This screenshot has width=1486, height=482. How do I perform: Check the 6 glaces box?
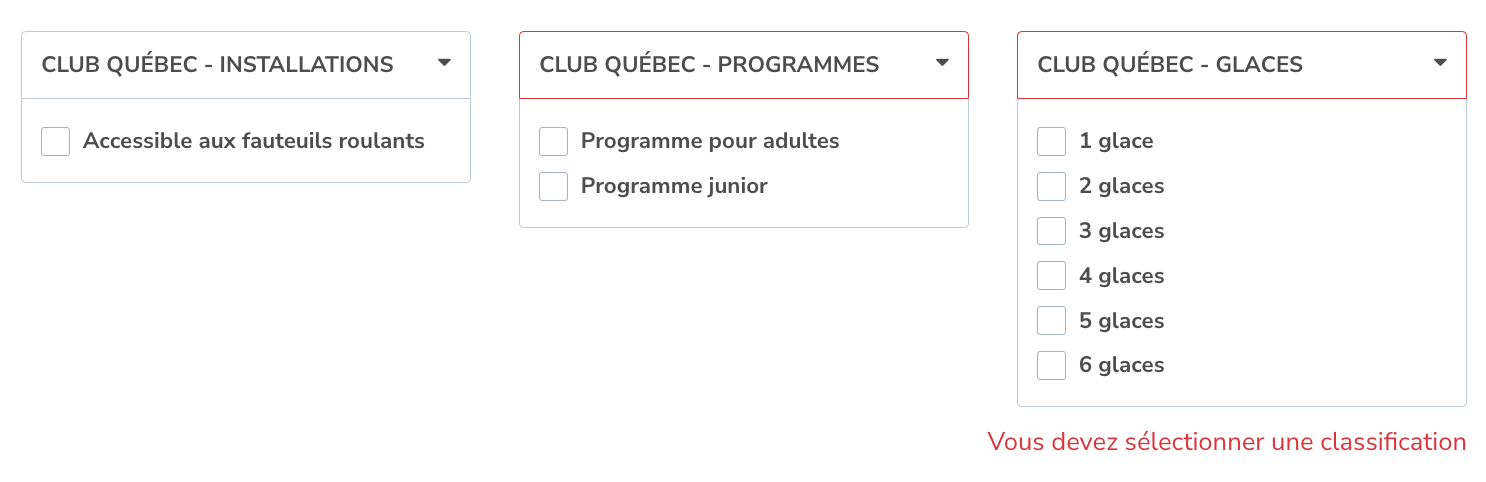[x=1052, y=366]
